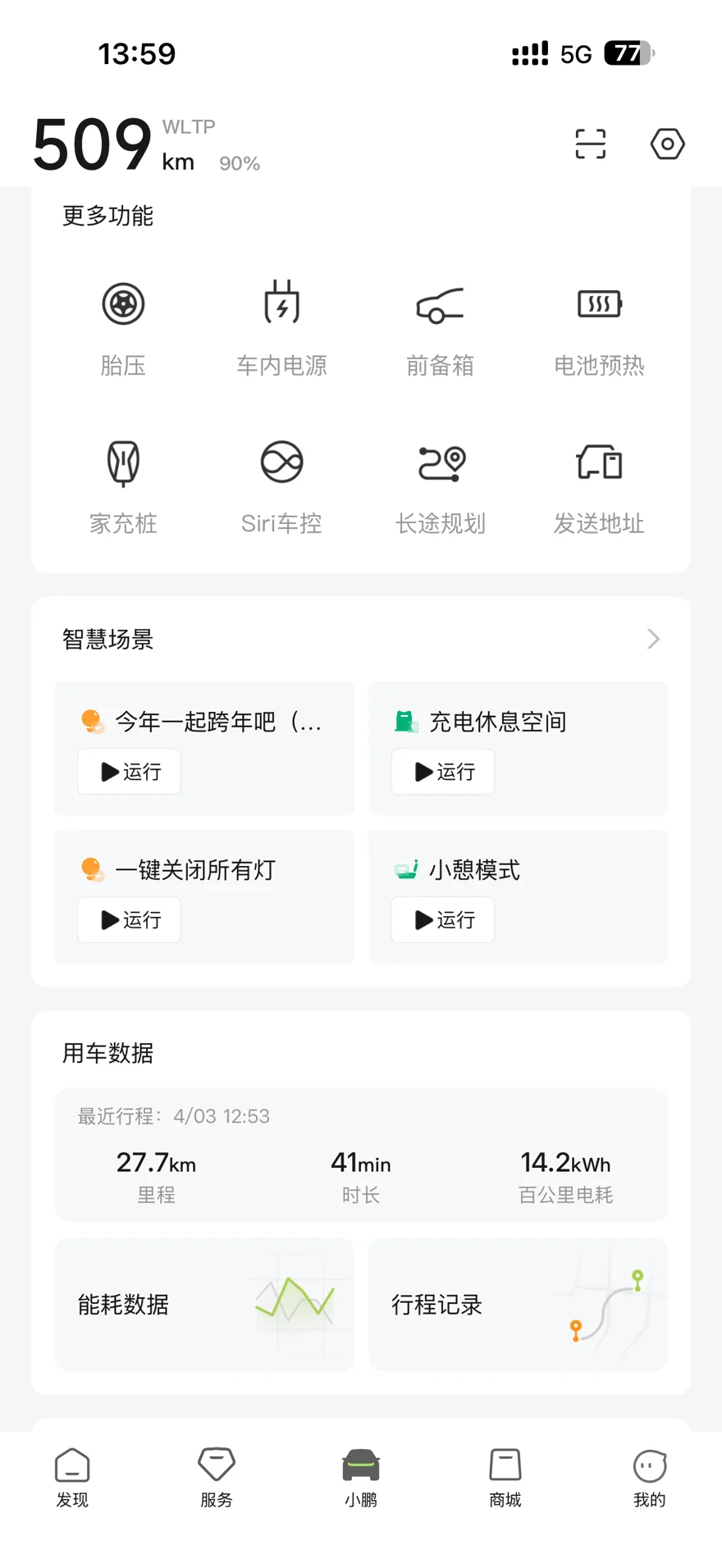Run the 一键关闭所有灯 scene
This screenshot has width=722, height=1568.
(x=130, y=920)
